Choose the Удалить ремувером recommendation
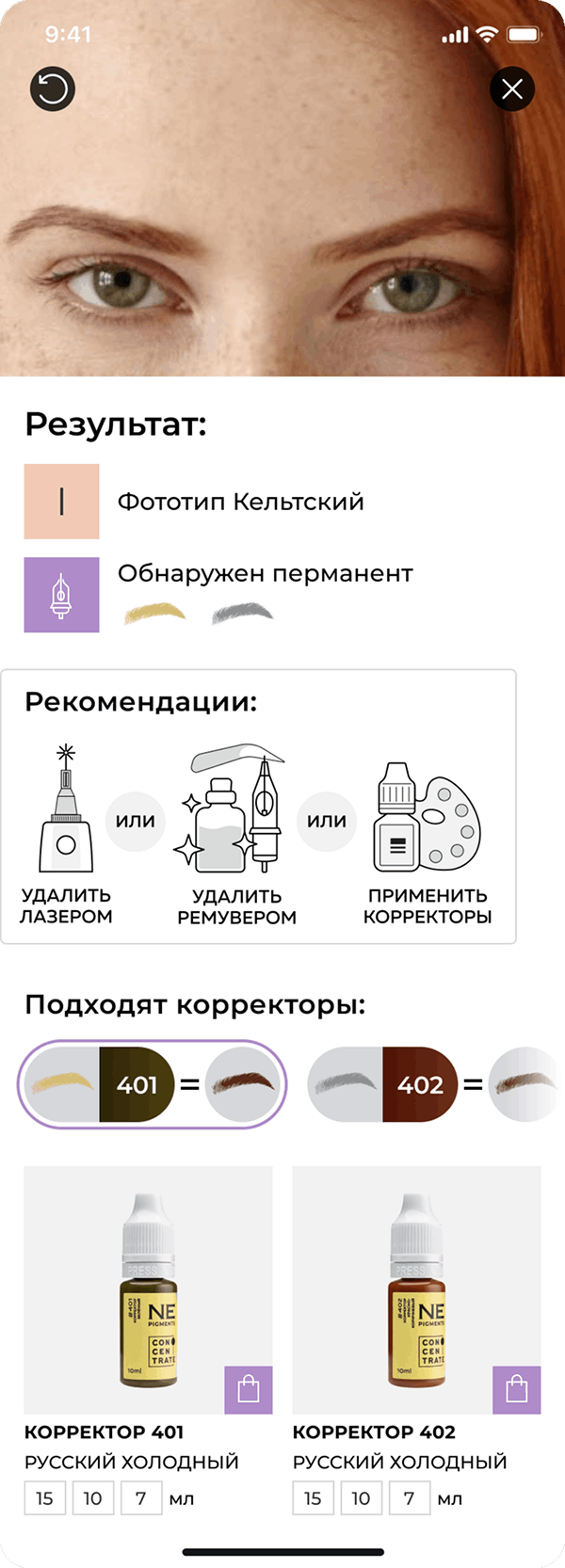 click(x=236, y=833)
